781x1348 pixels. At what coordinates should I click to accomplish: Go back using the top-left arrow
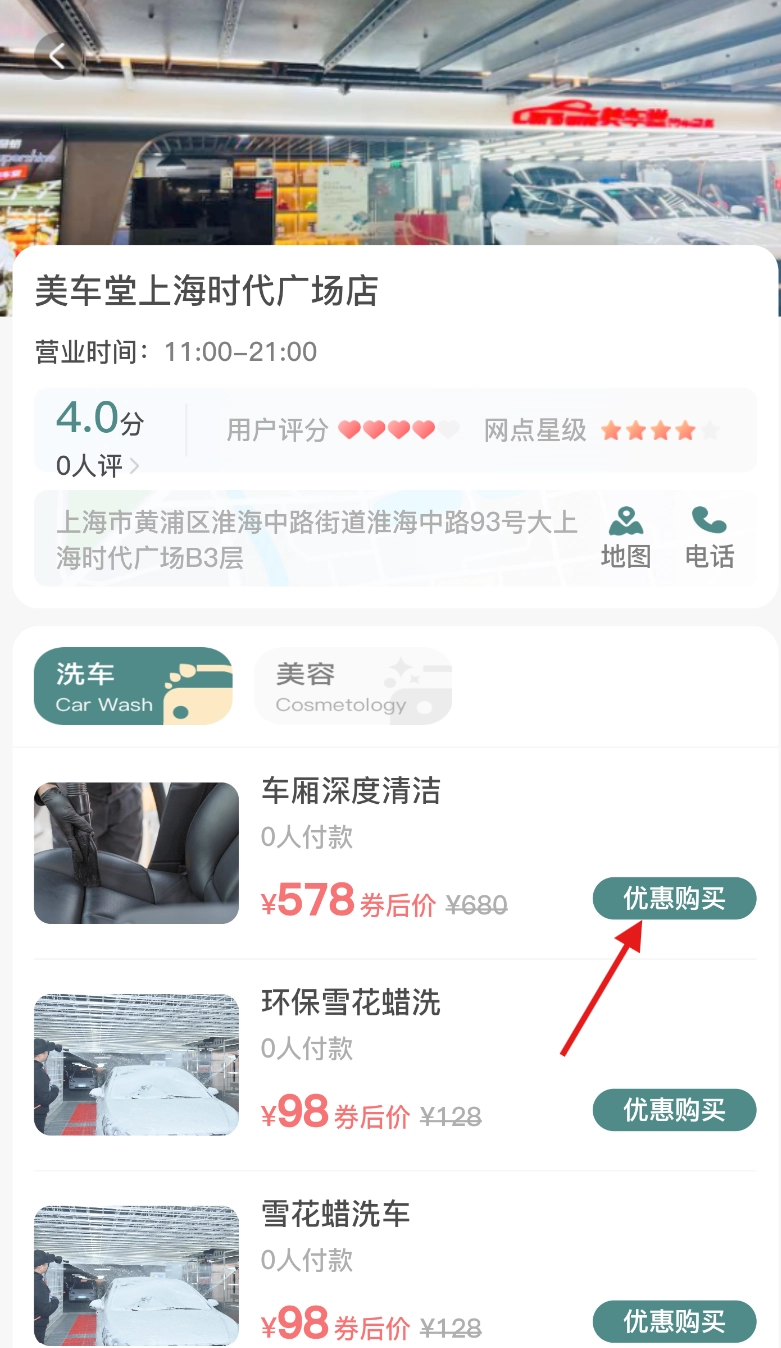[x=57, y=56]
